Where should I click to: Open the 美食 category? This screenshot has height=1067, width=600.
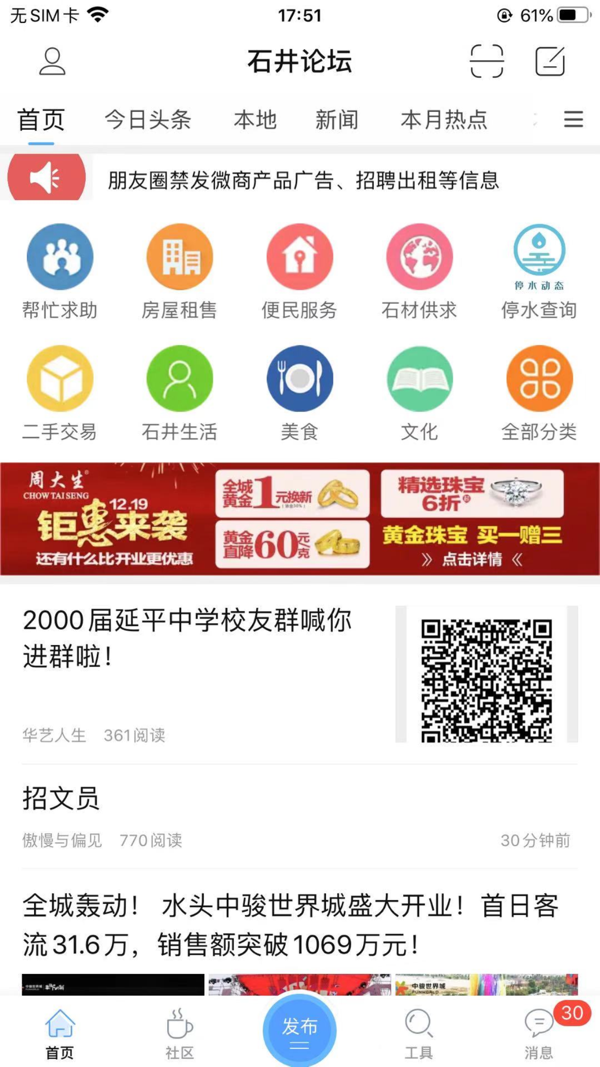click(x=300, y=393)
